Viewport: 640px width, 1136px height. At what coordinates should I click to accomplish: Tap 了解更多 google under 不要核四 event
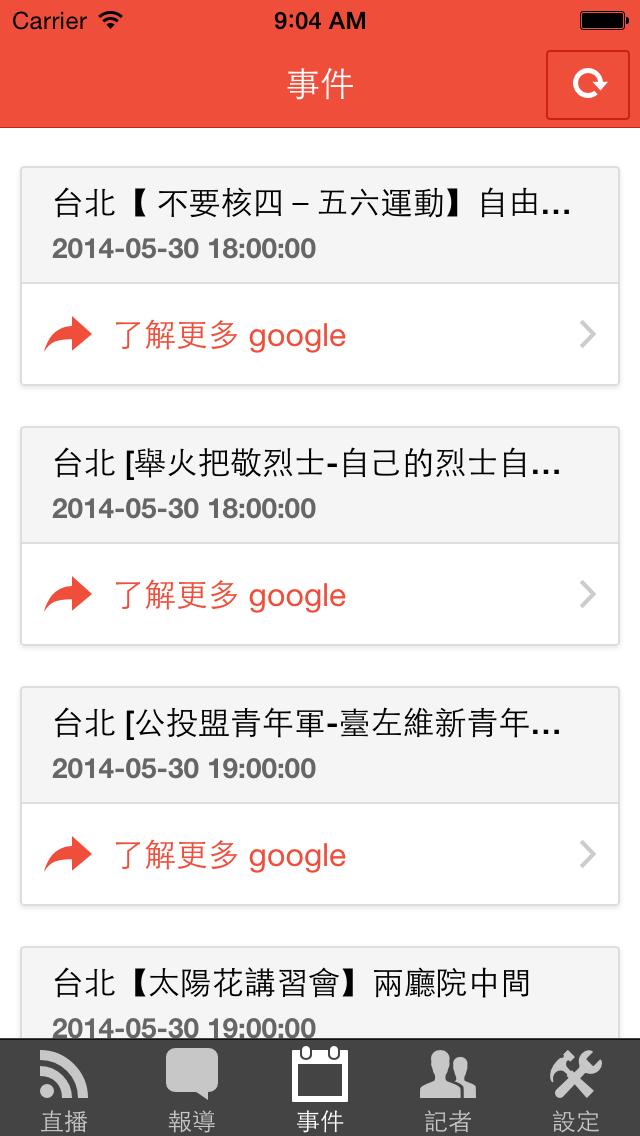[x=320, y=336]
